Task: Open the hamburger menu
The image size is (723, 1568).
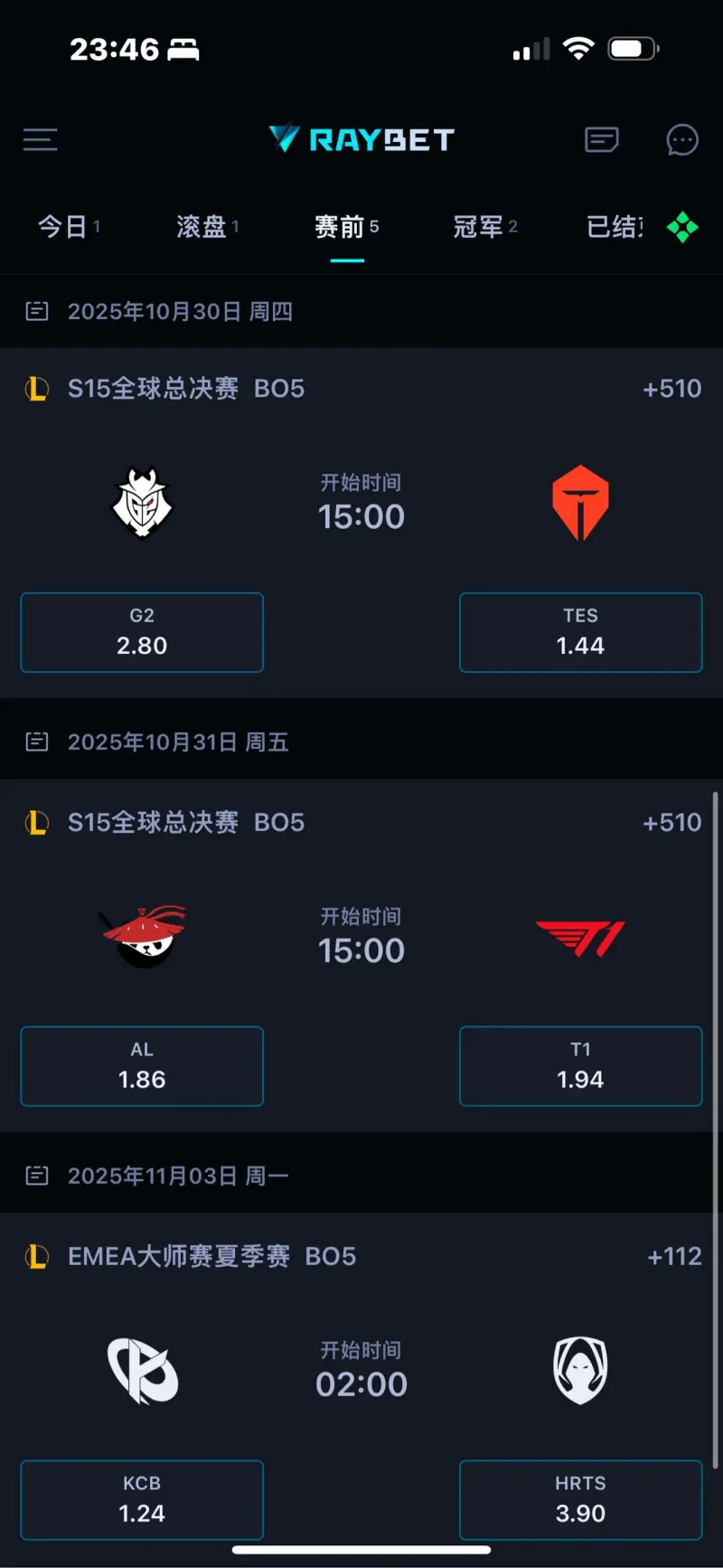Action: pos(40,139)
